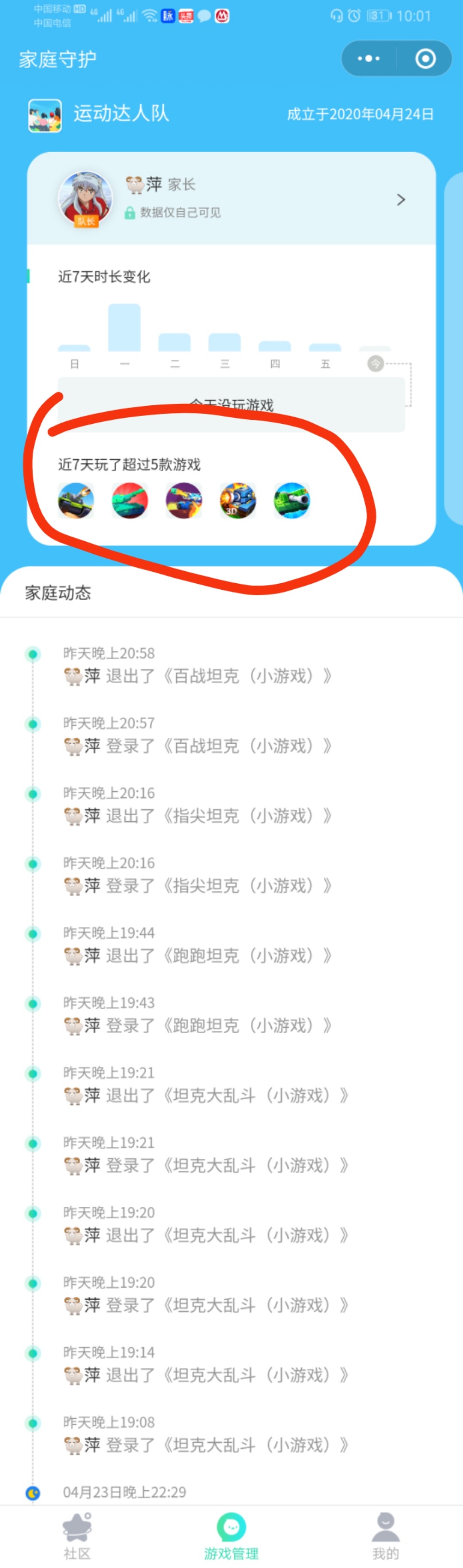This screenshot has height=1568, width=463.
Task: Open the mini program more options menu
Action: [369, 58]
